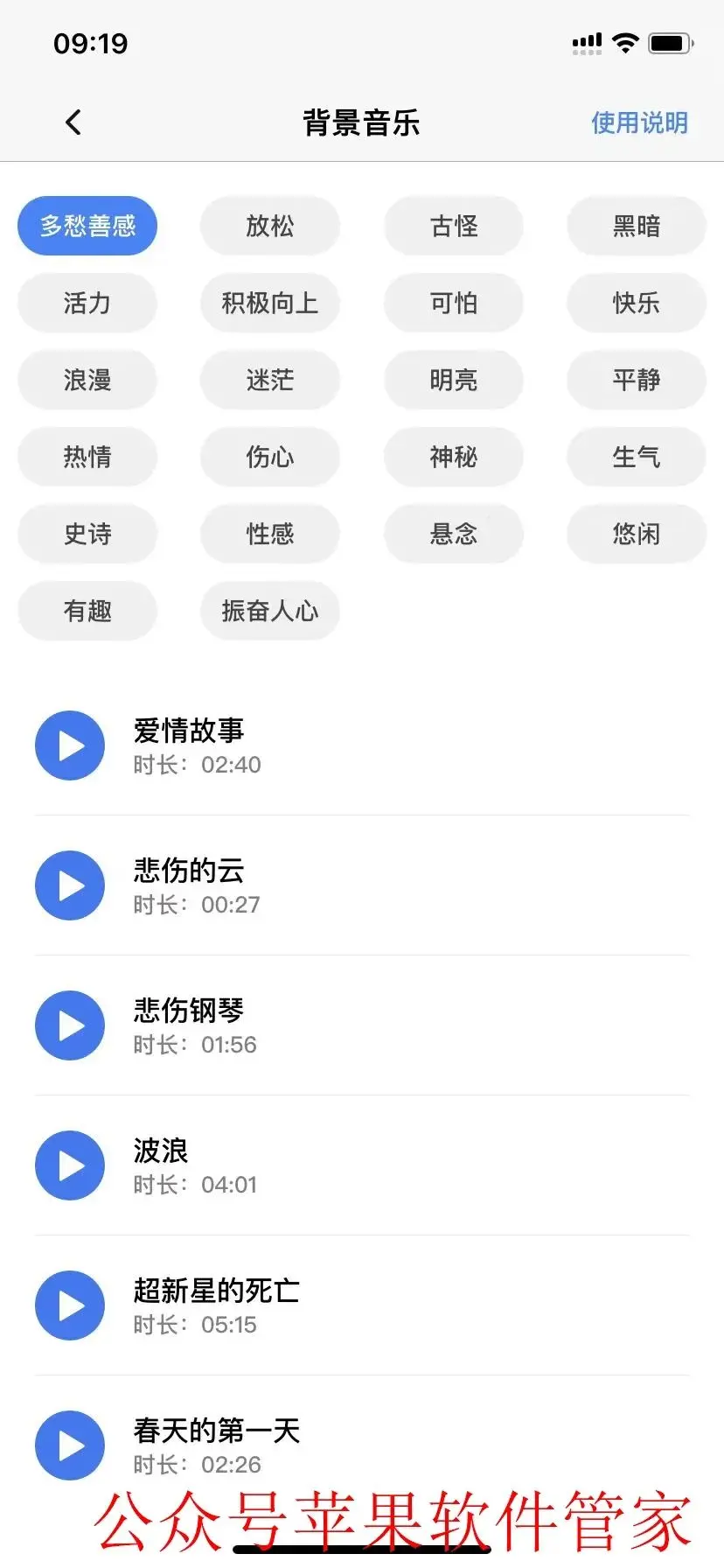Toggle the 黑暗 mood filter
The image size is (724, 1568).
pos(637,226)
